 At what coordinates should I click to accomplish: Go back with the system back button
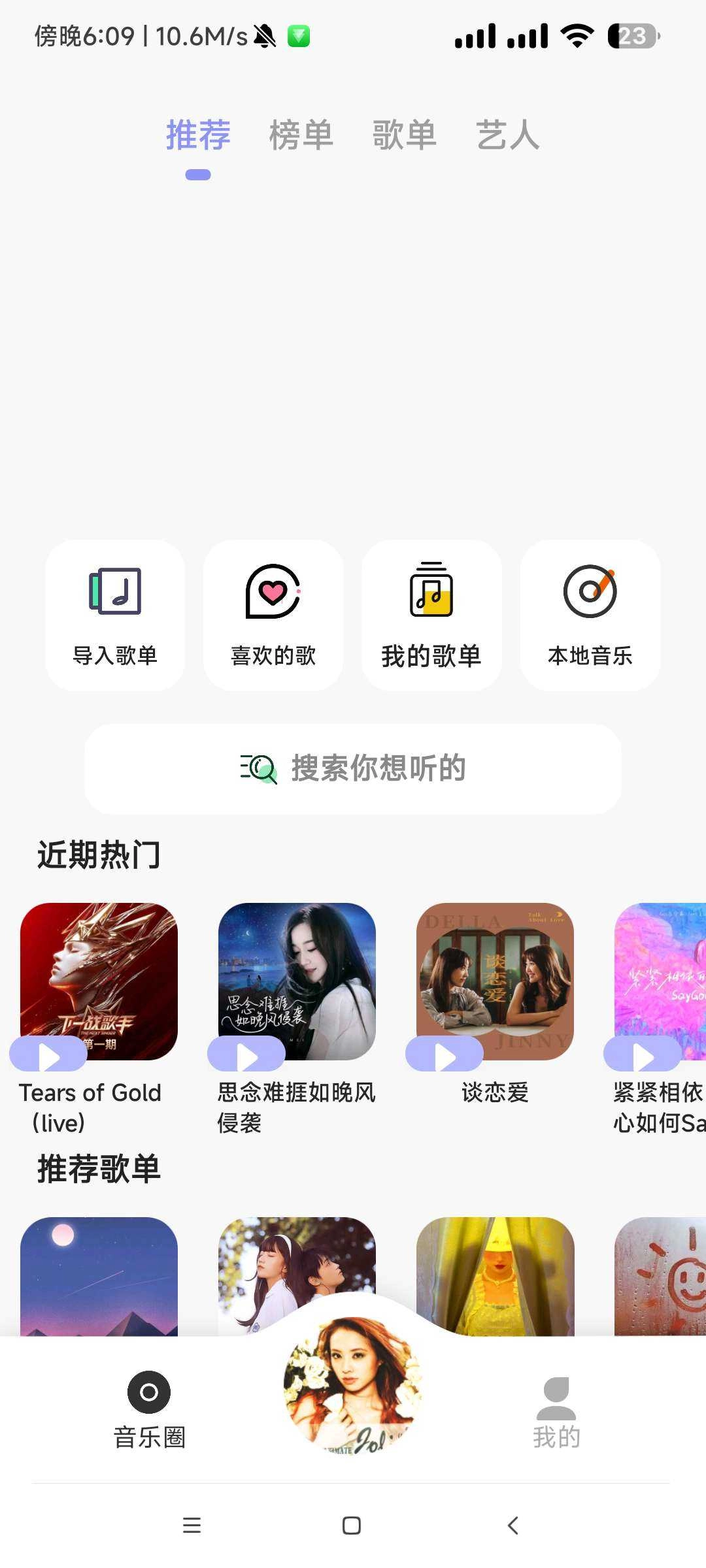click(x=513, y=1526)
